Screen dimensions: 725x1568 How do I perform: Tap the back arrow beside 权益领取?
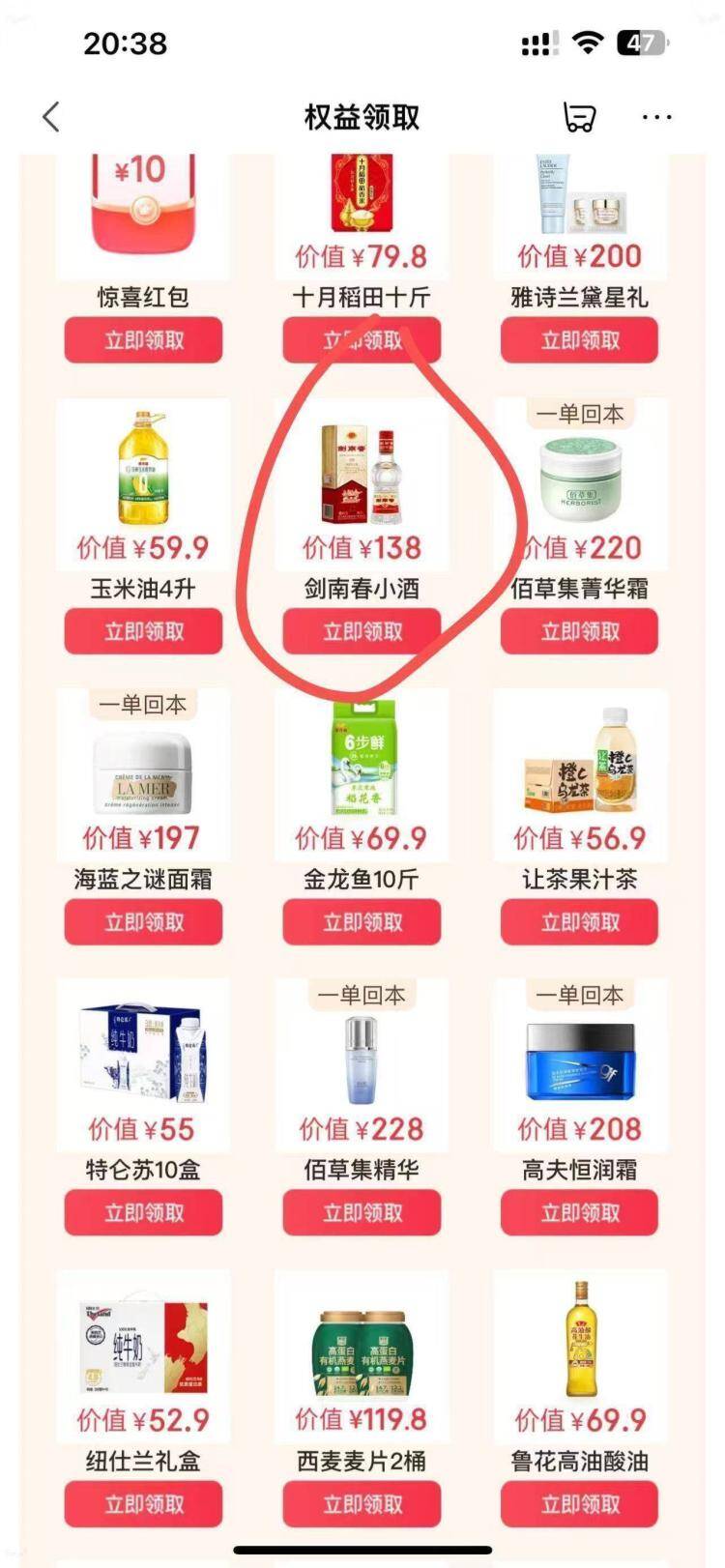point(50,115)
